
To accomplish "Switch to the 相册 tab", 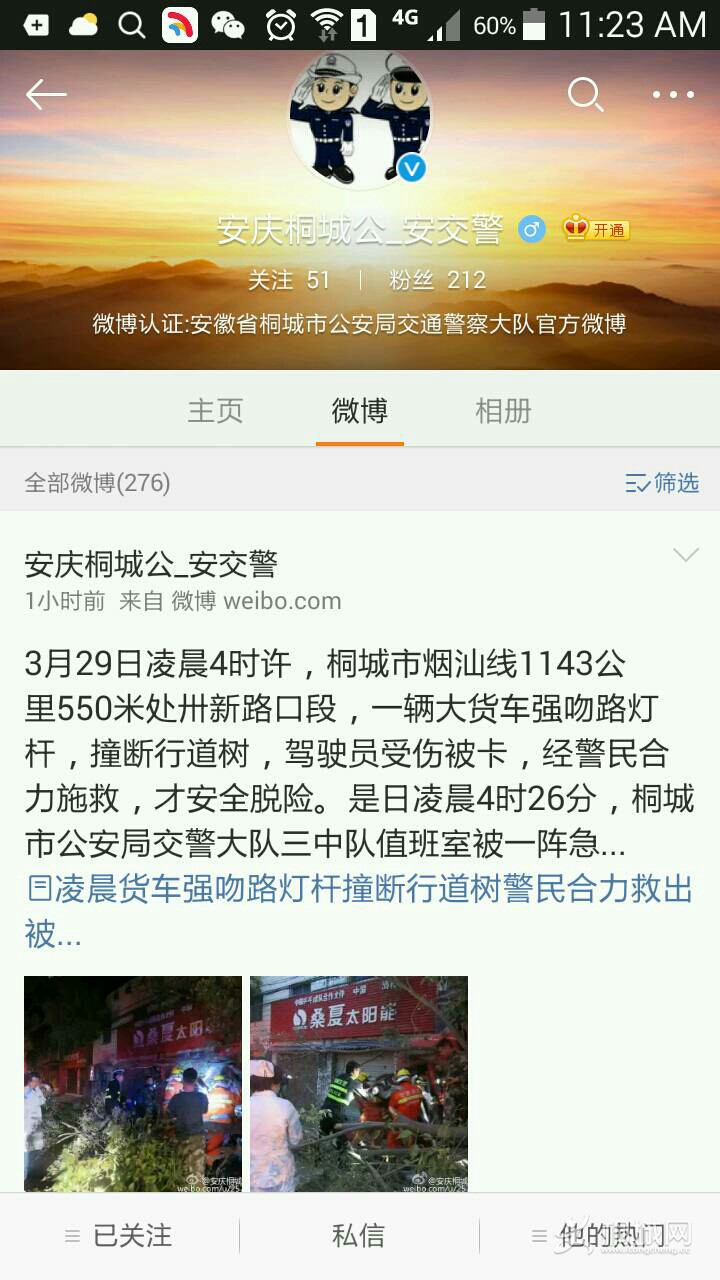I will 503,411.
